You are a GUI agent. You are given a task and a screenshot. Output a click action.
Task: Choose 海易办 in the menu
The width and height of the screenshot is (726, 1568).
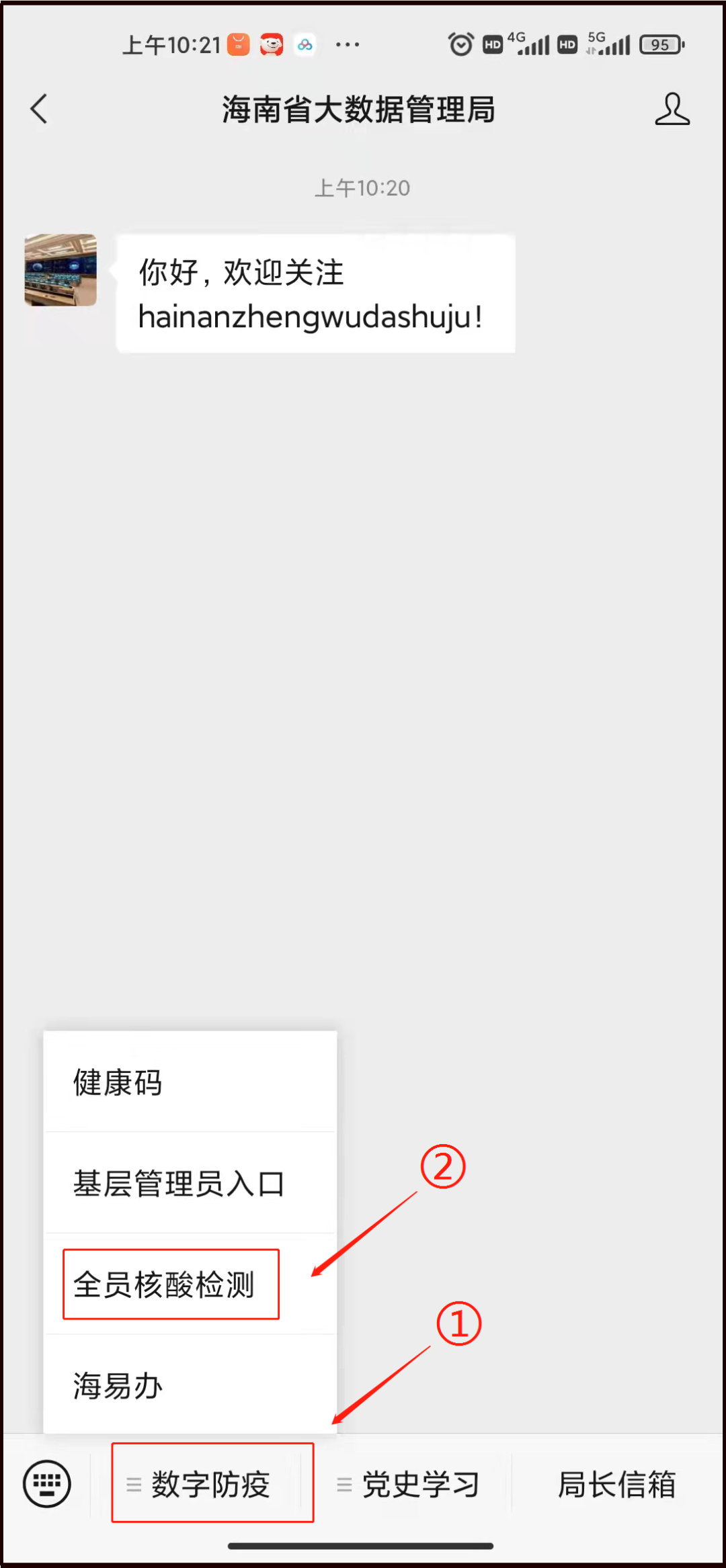click(x=190, y=1385)
